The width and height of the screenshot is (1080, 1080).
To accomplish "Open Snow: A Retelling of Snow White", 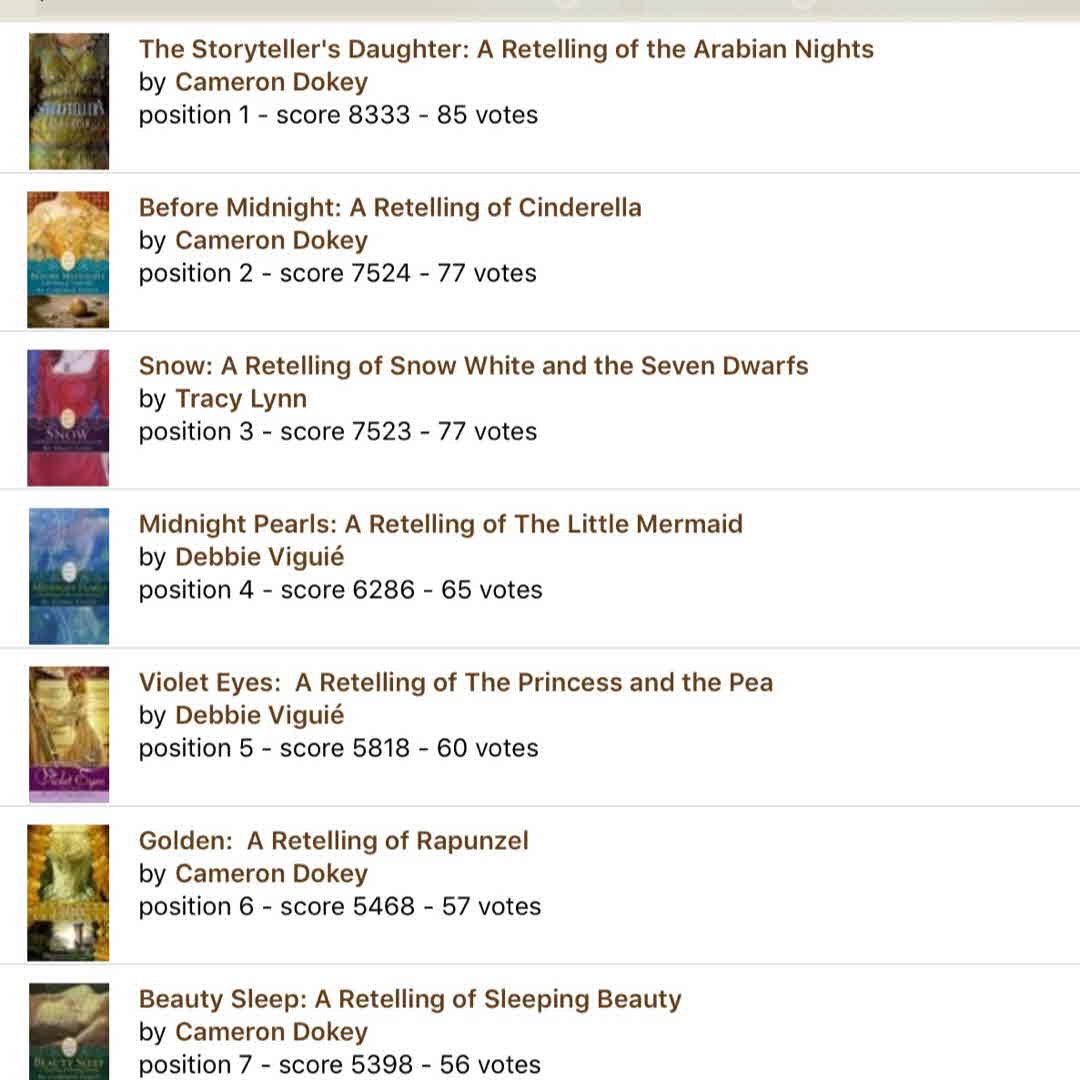I will [473, 366].
